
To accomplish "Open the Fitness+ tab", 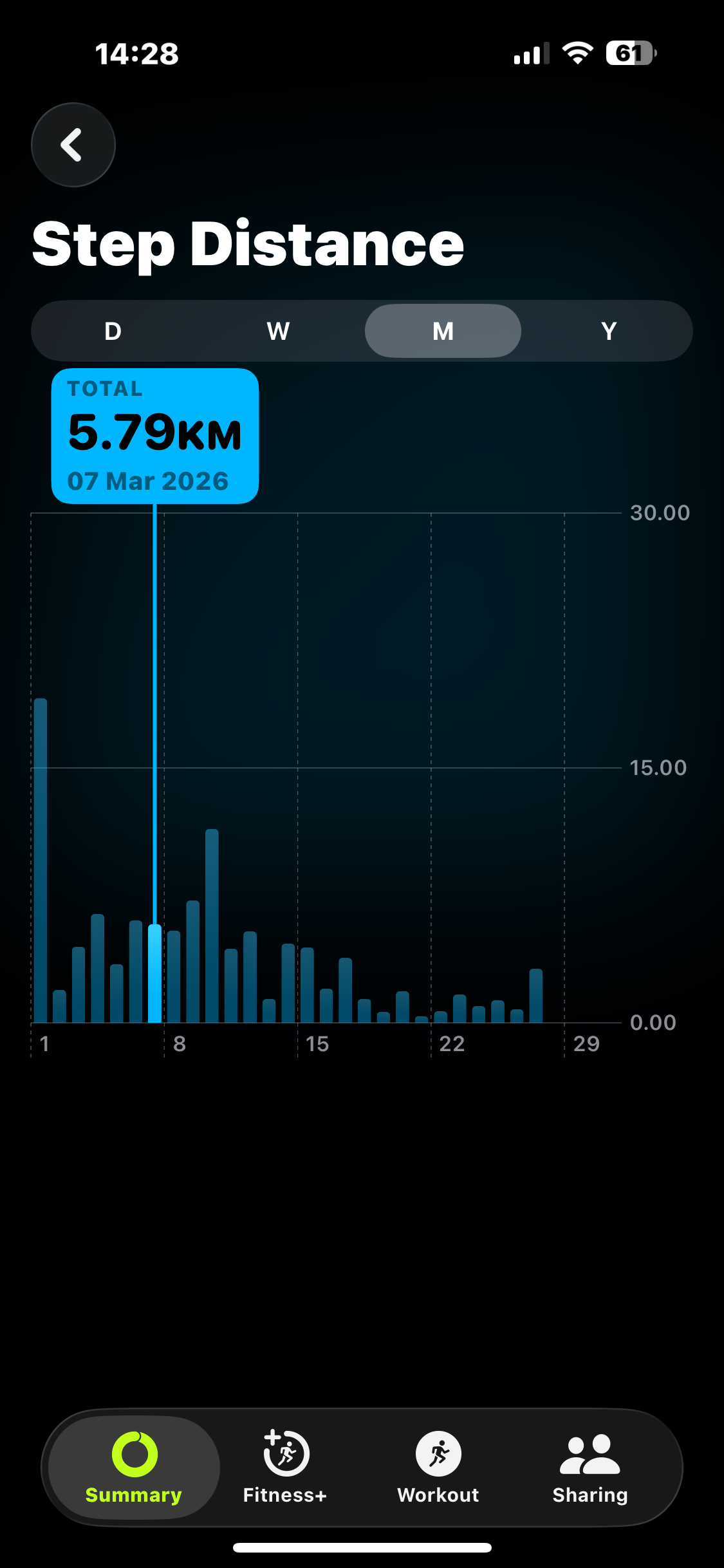I will tap(285, 1468).
